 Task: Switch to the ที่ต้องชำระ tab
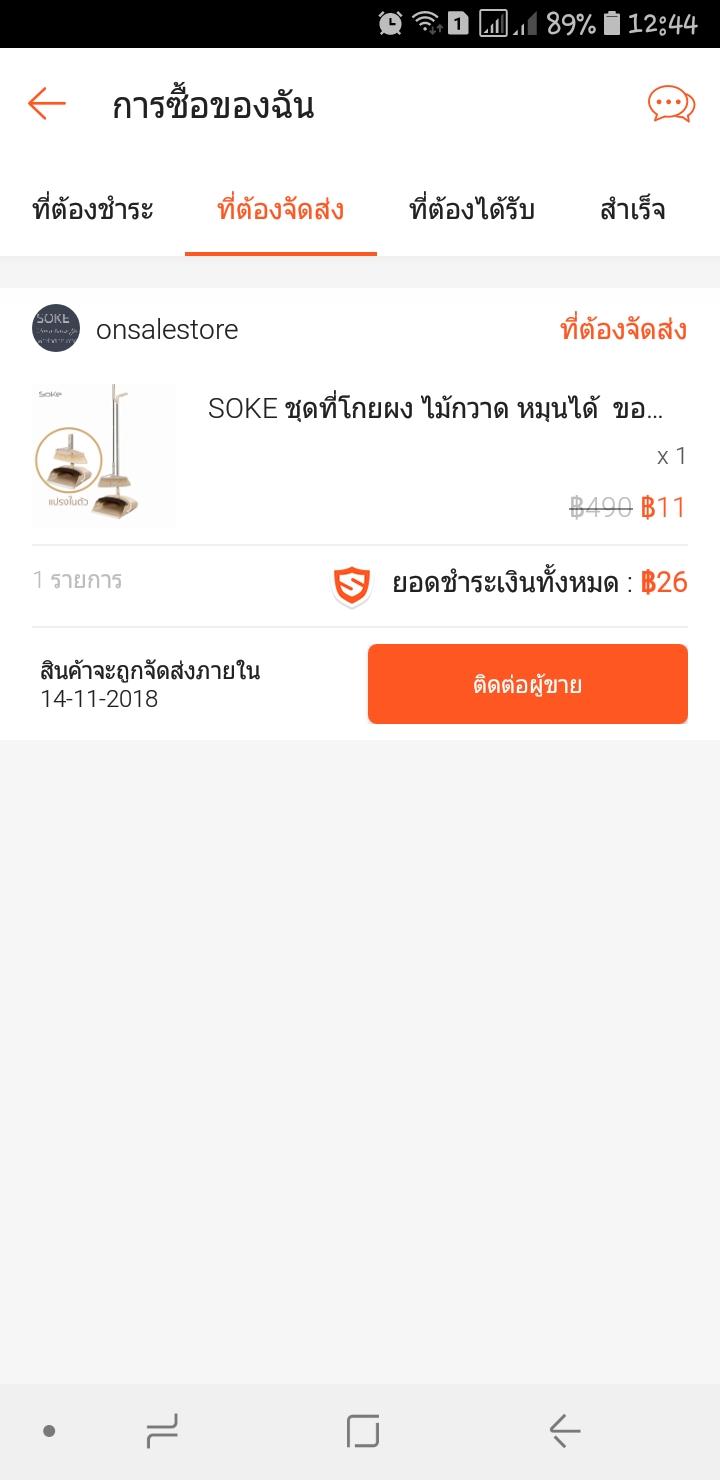click(x=93, y=210)
